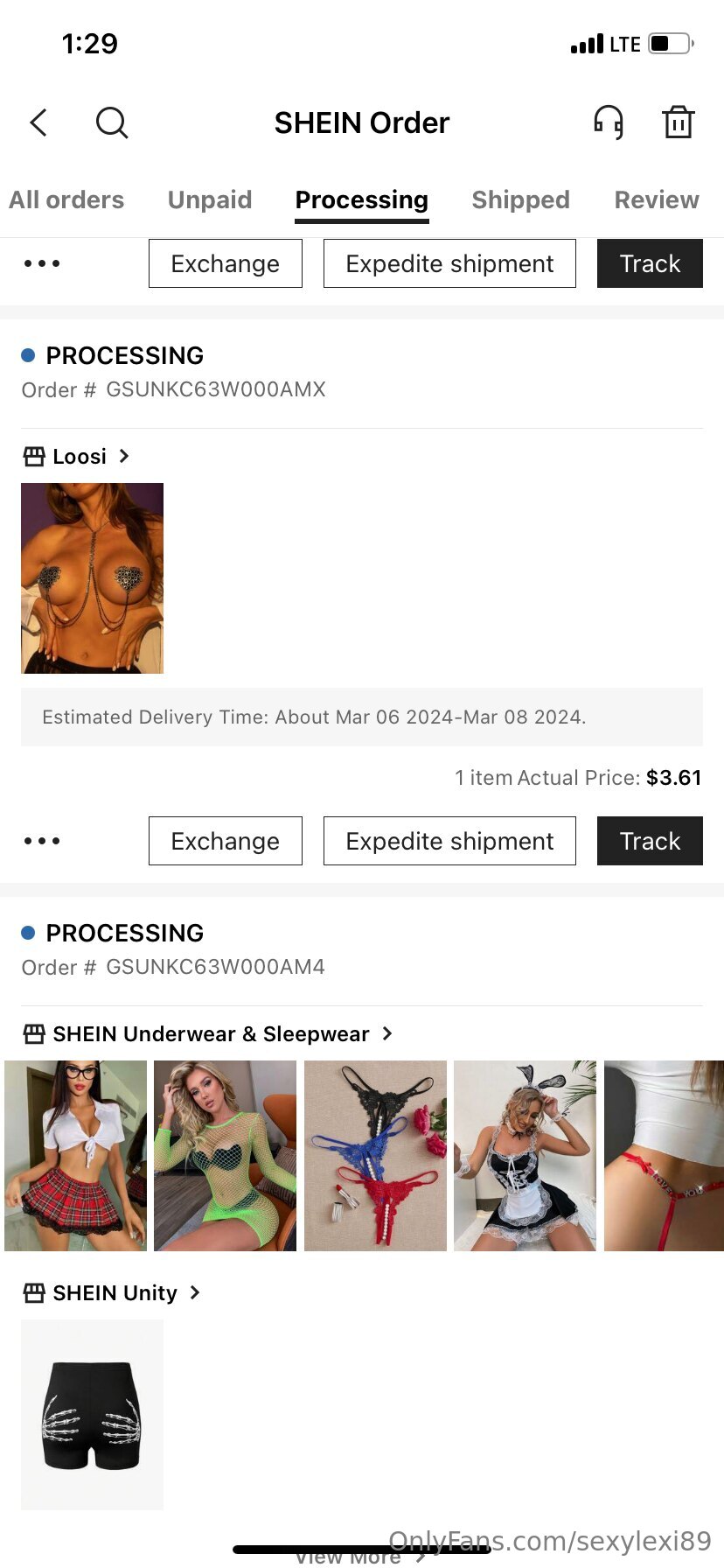Screen dimensions: 724x1568
Task: Switch to the Unpaid tab
Action: [210, 199]
